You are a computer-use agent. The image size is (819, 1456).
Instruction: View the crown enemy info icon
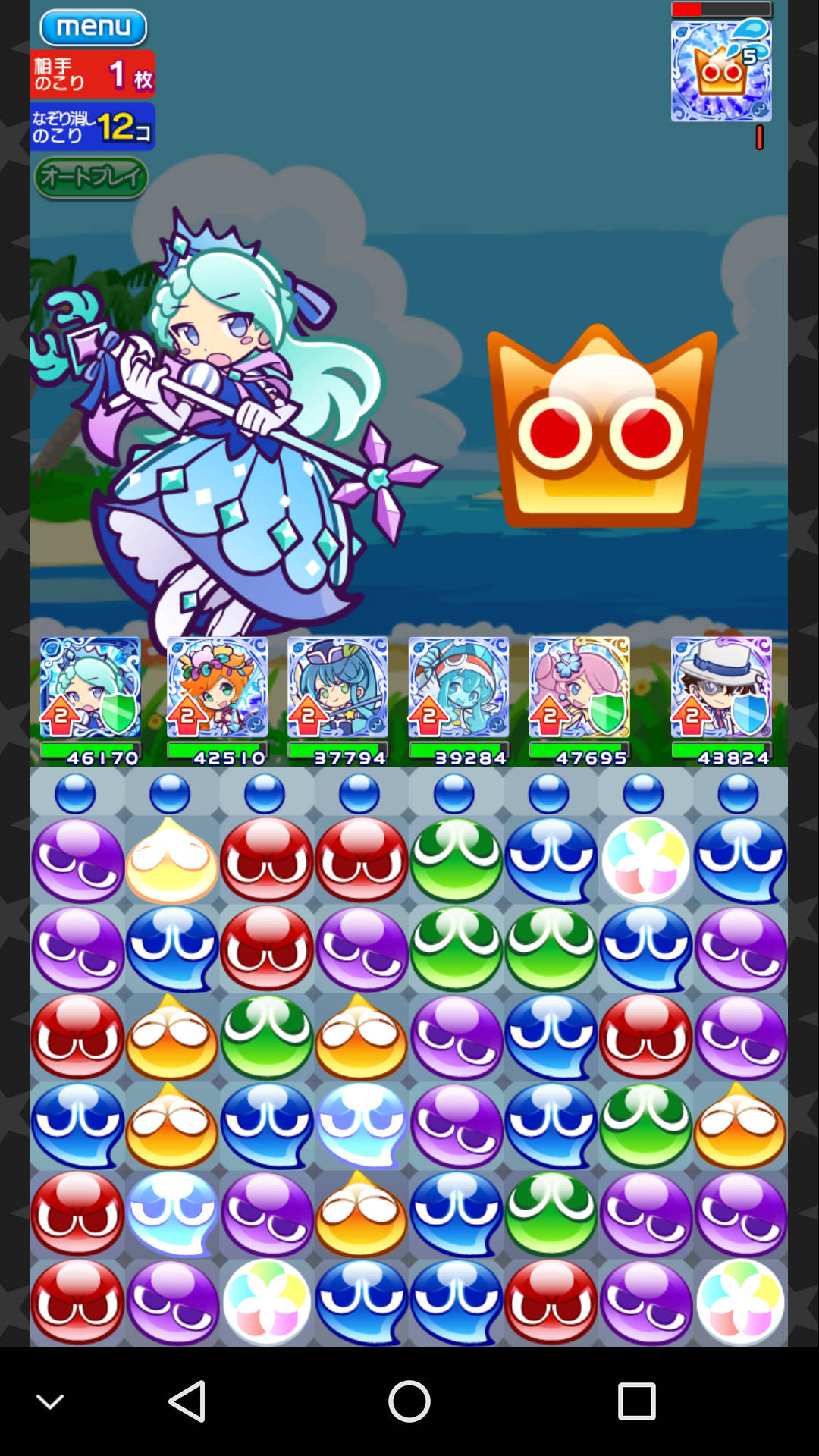coord(721,71)
